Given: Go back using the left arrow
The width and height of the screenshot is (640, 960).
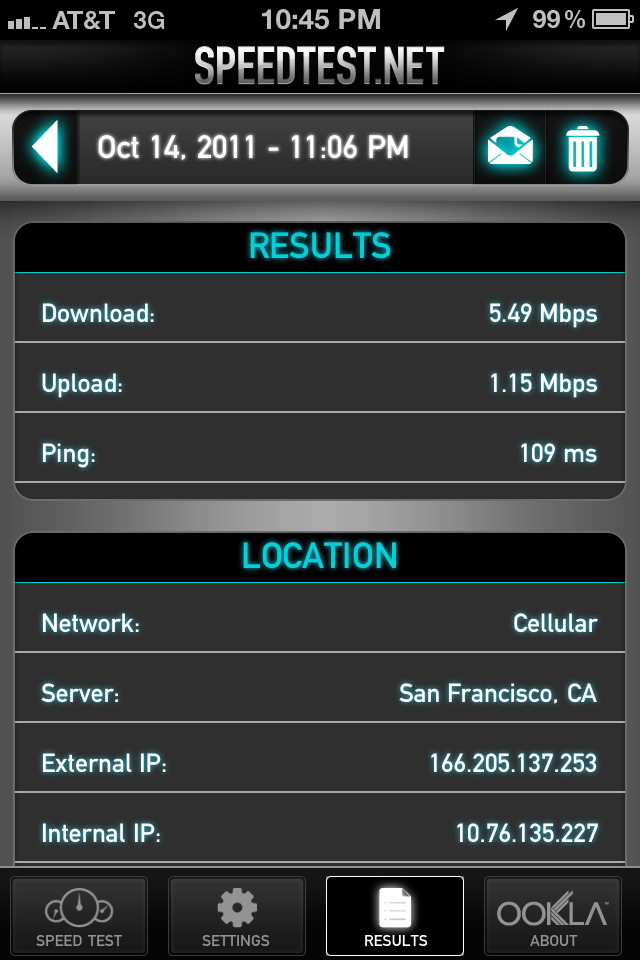Looking at the screenshot, I should pyautogui.click(x=46, y=147).
